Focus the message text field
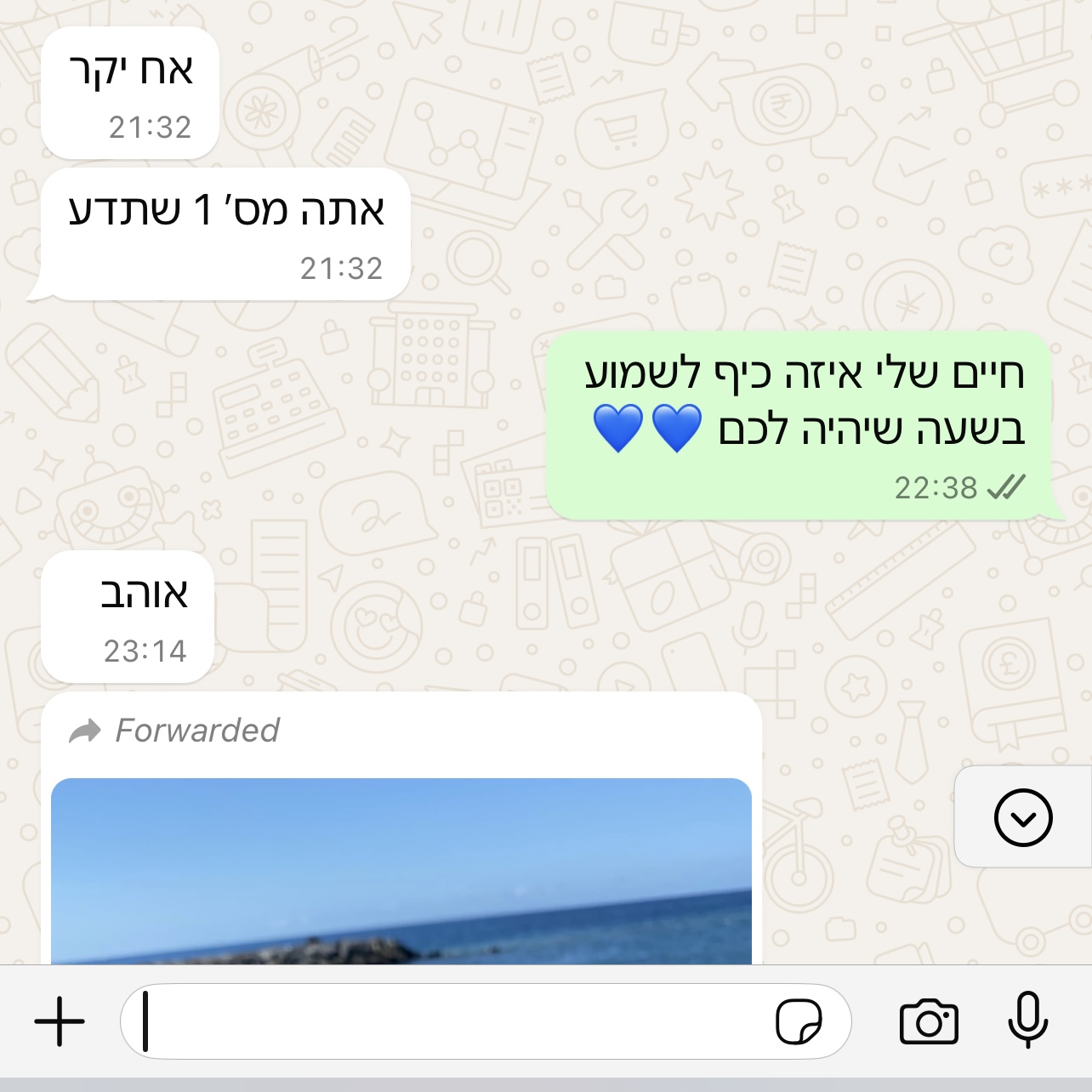Viewport: 1092px width, 1092px height. click(442, 1021)
